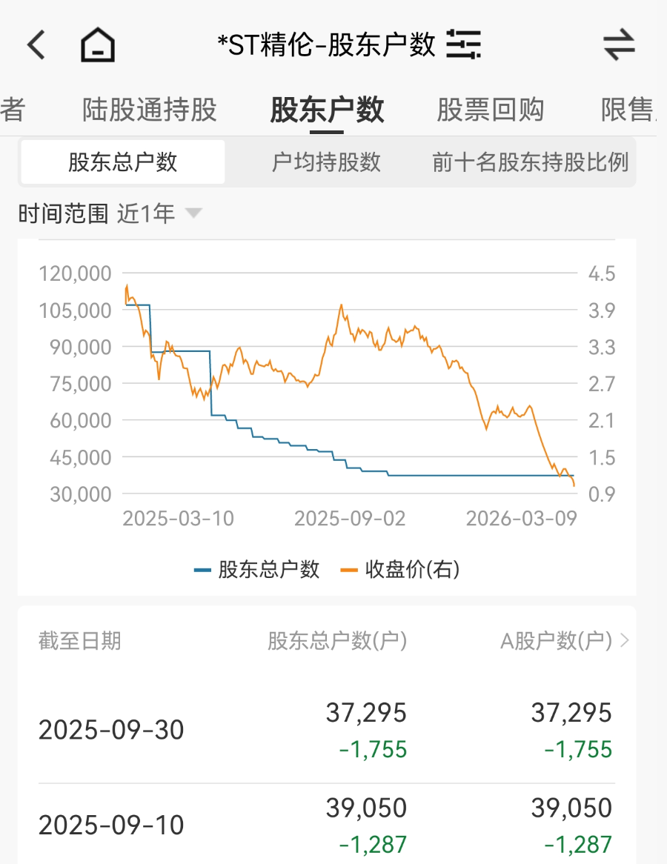The width and height of the screenshot is (667, 864).
Task: Open the settings sliders next to the title
Action: coord(464,44)
